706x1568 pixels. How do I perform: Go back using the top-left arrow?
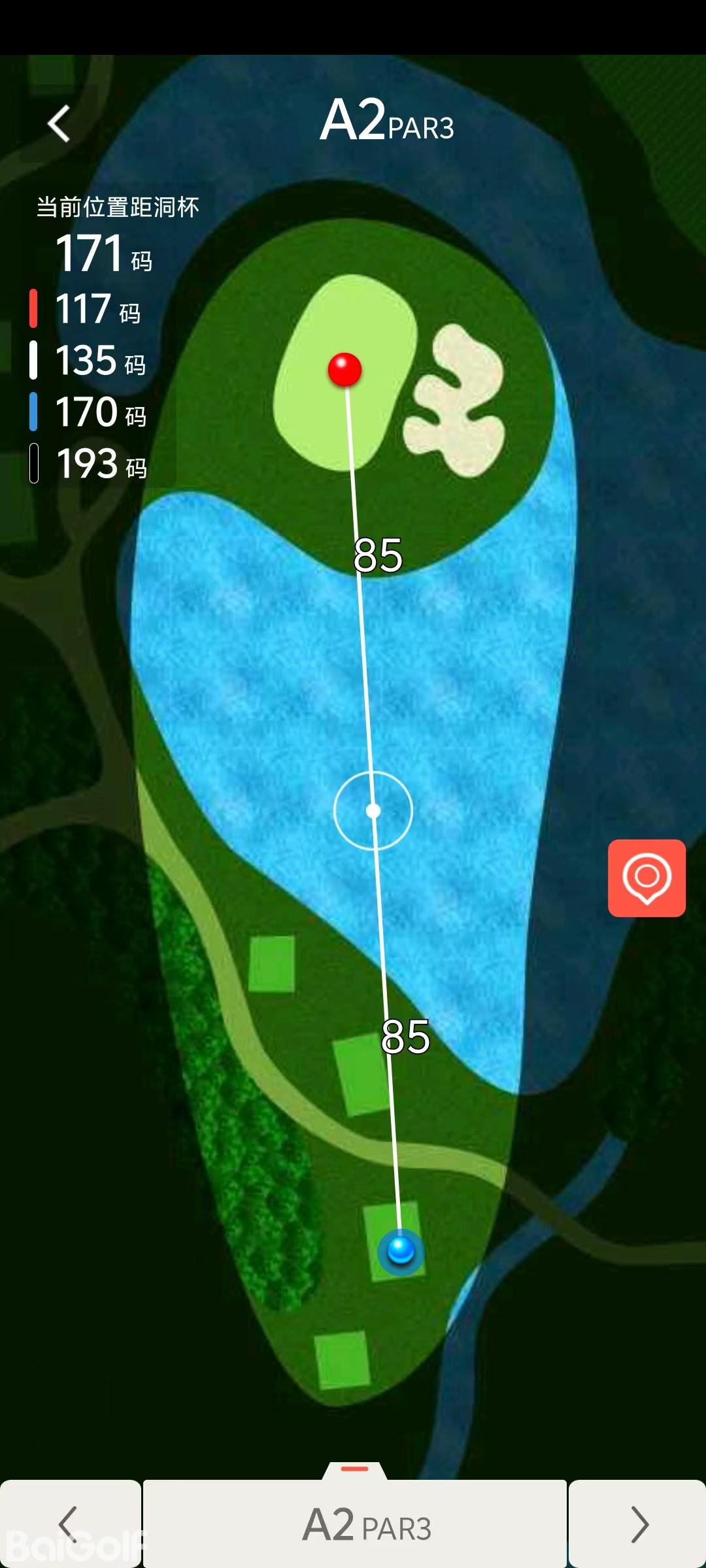pos(59,123)
